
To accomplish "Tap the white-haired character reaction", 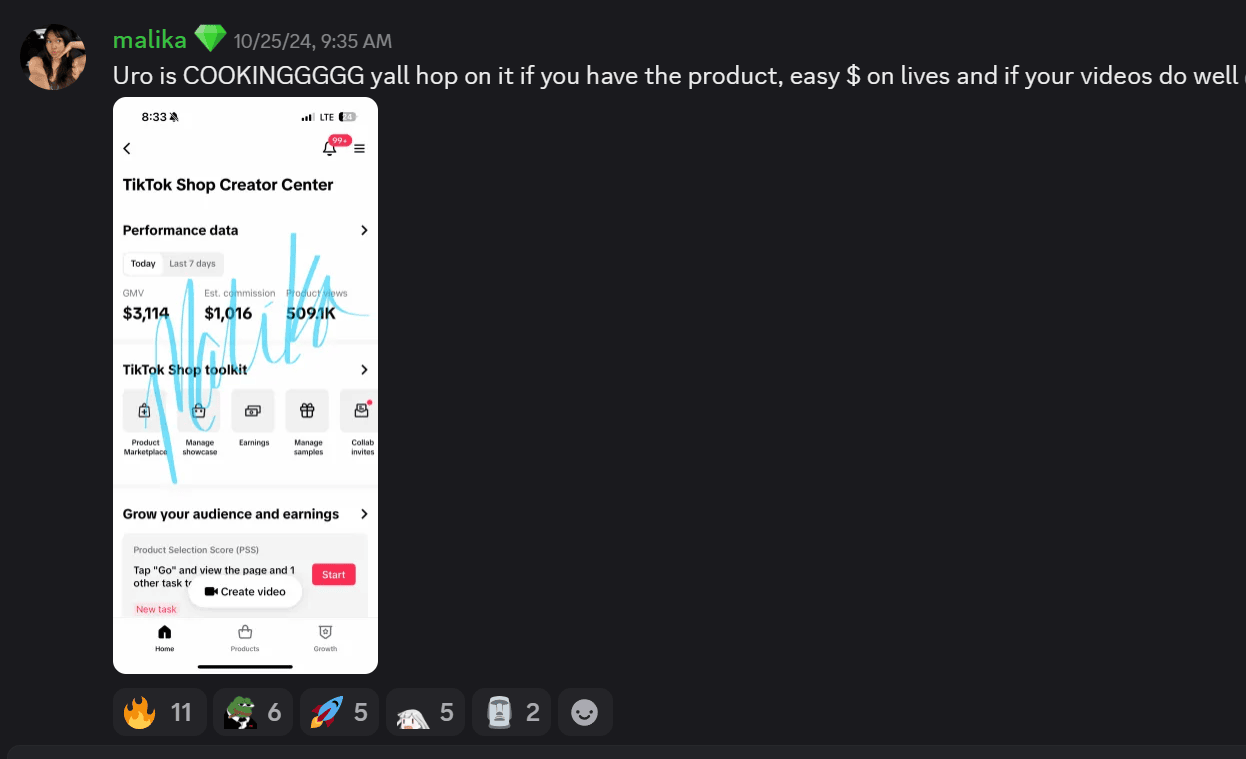I will pos(424,712).
